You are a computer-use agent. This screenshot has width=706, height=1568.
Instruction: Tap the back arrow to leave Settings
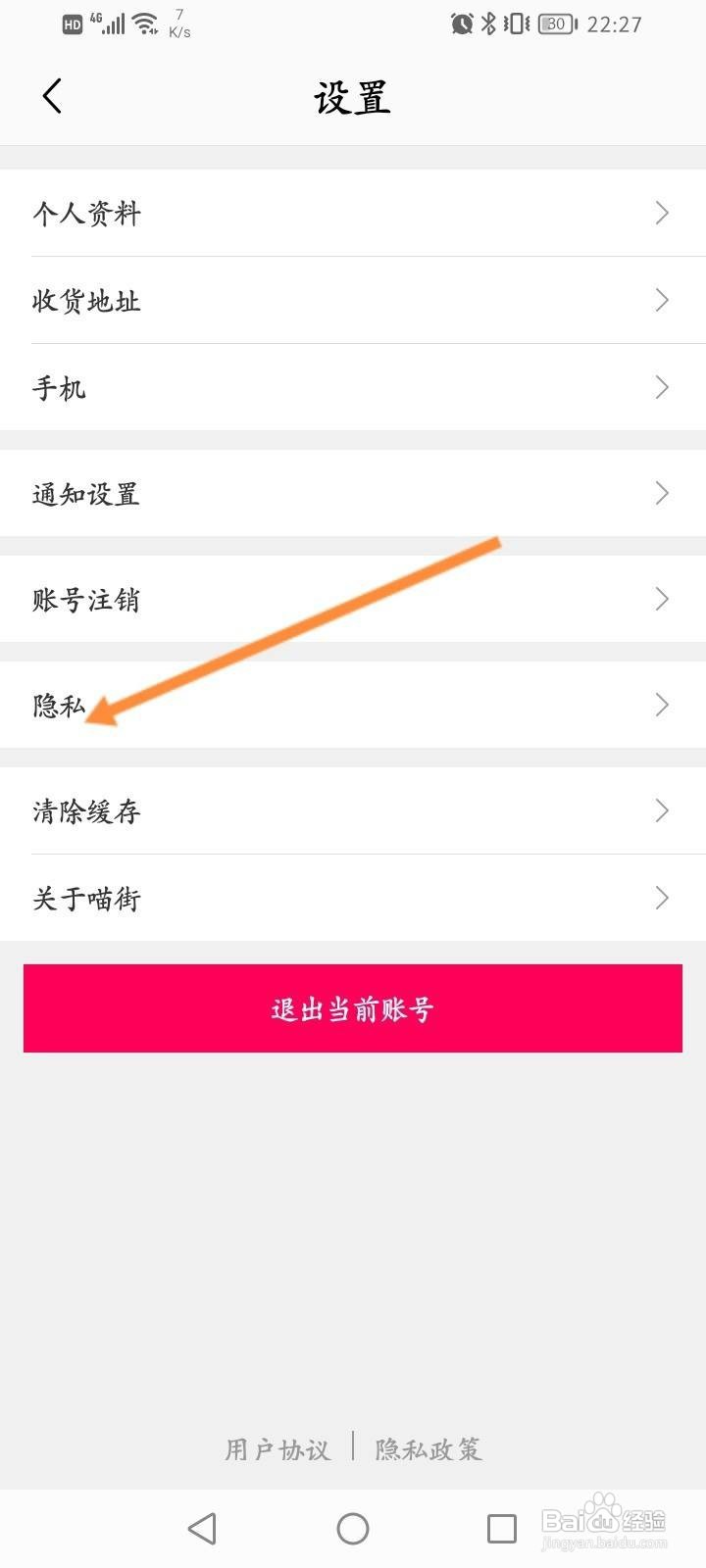tap(54, 95)
